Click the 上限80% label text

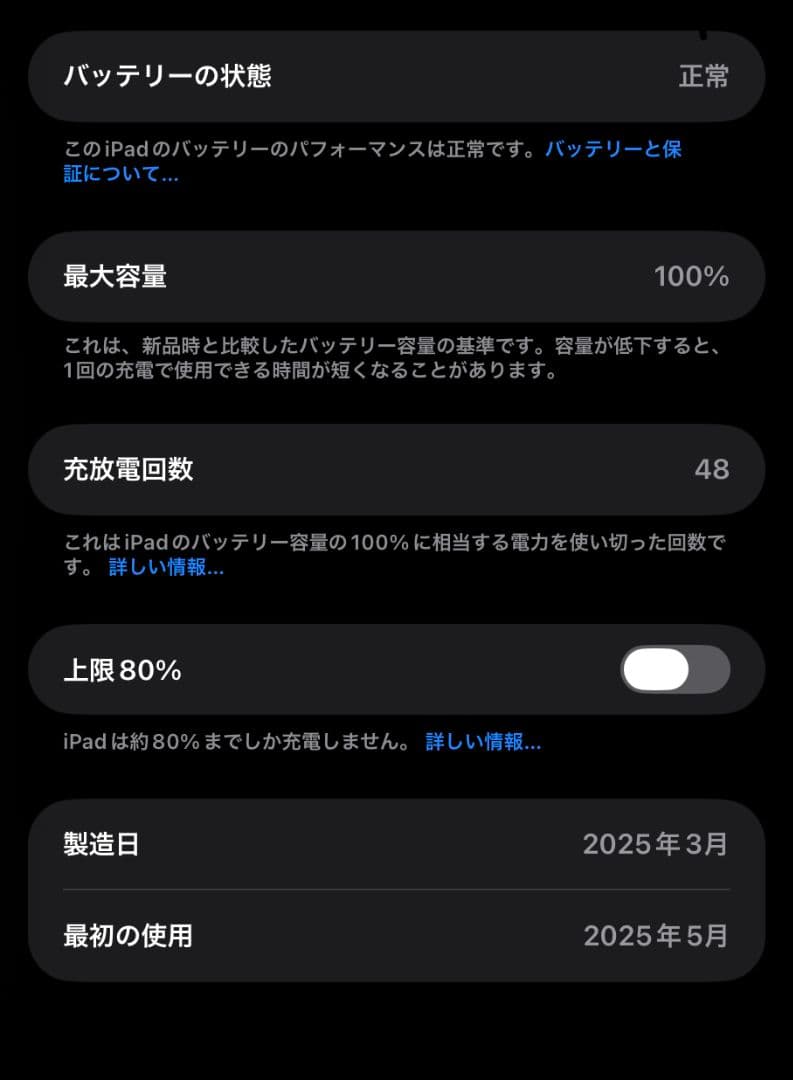point(120,670)
